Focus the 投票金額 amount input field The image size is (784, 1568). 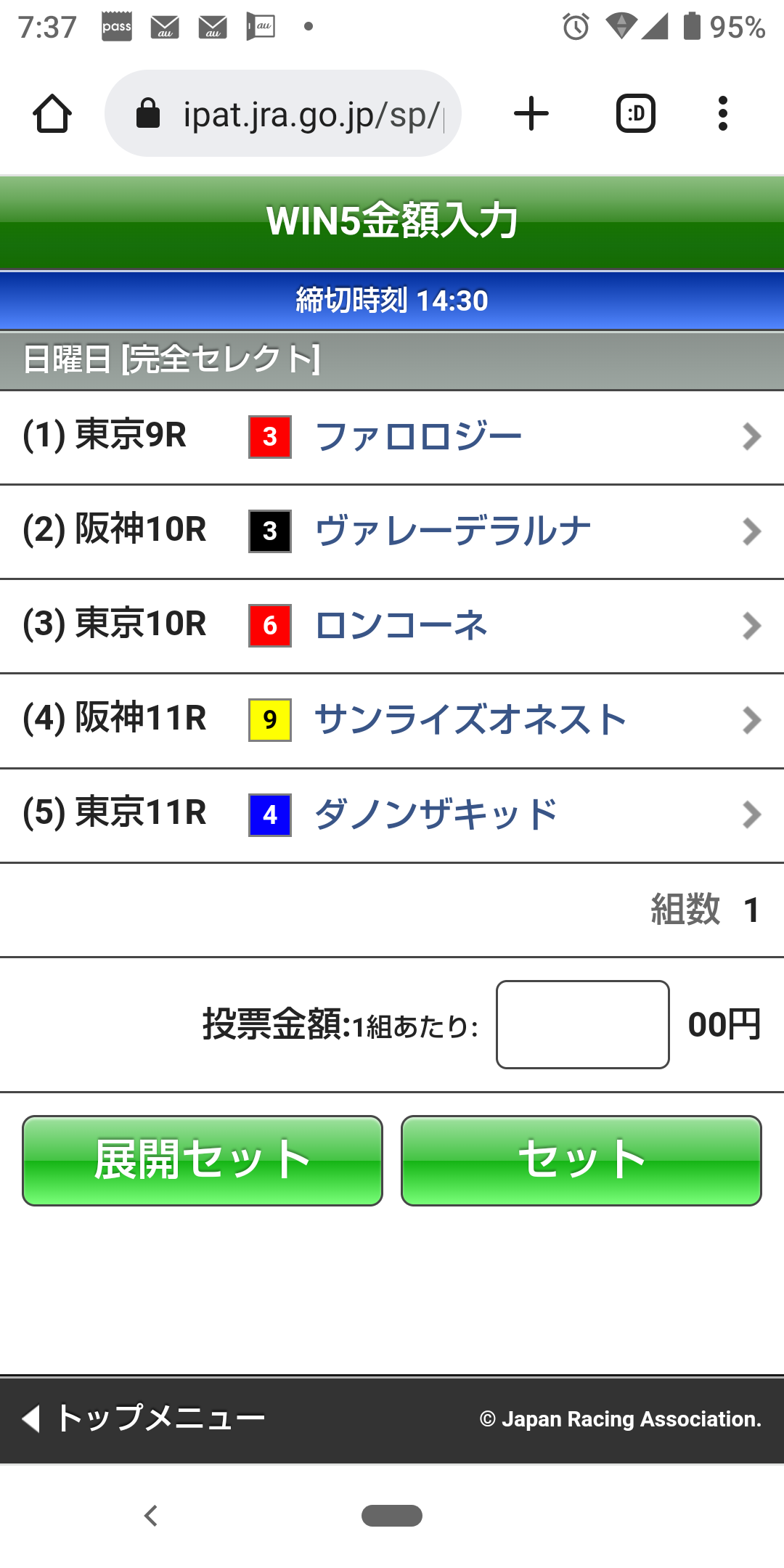(582, 1024)
